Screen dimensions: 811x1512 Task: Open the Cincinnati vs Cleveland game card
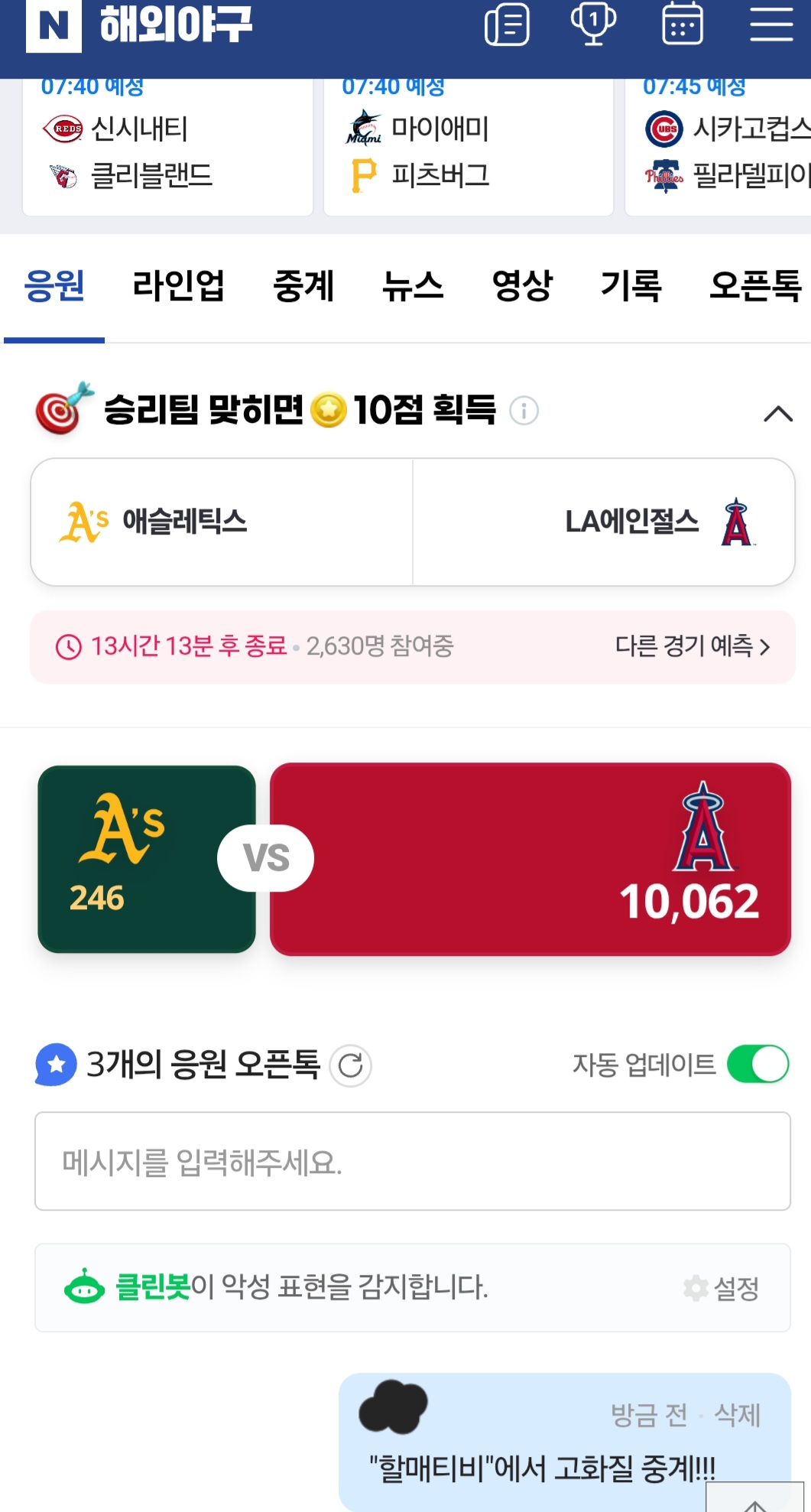coord(167,149)
